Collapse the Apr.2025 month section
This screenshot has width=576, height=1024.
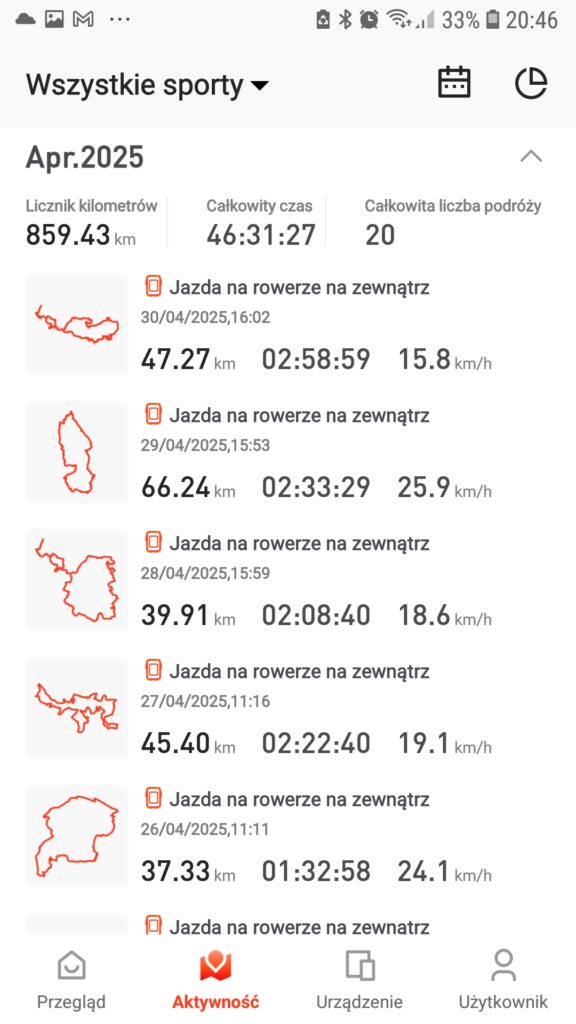[531, 157]
